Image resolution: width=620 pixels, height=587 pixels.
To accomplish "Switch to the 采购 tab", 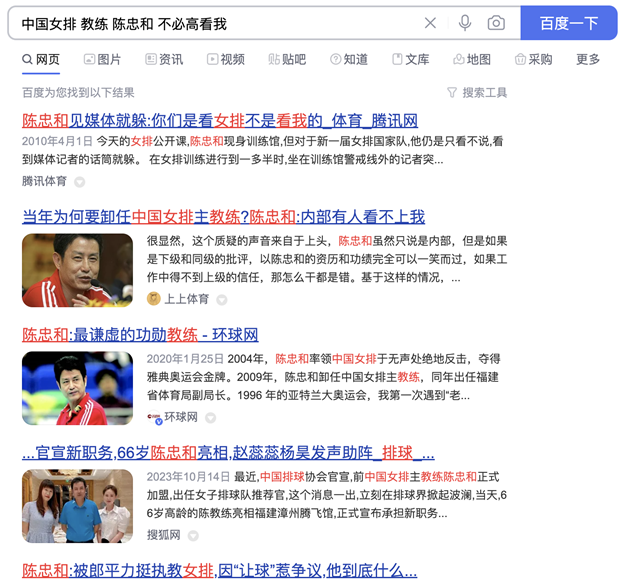I will 533,60.
